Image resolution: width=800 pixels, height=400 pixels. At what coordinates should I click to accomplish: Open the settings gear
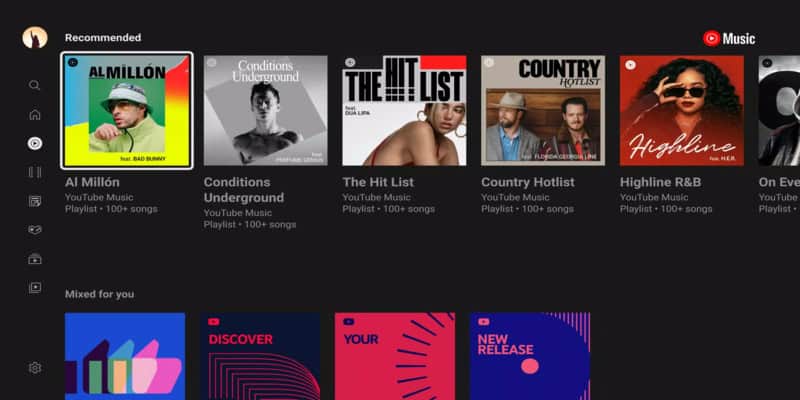[x=35, y=367]
